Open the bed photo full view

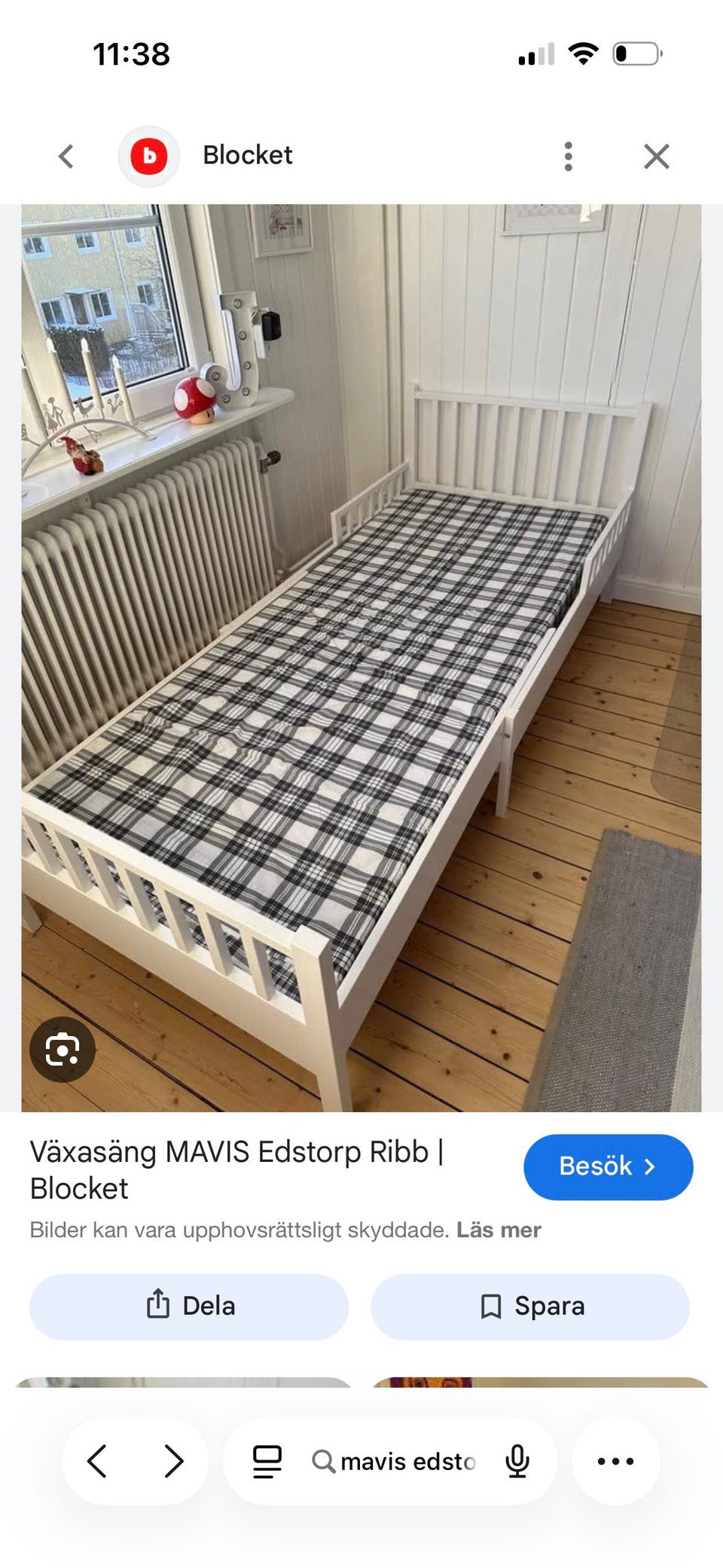click(x=361, y=658)
